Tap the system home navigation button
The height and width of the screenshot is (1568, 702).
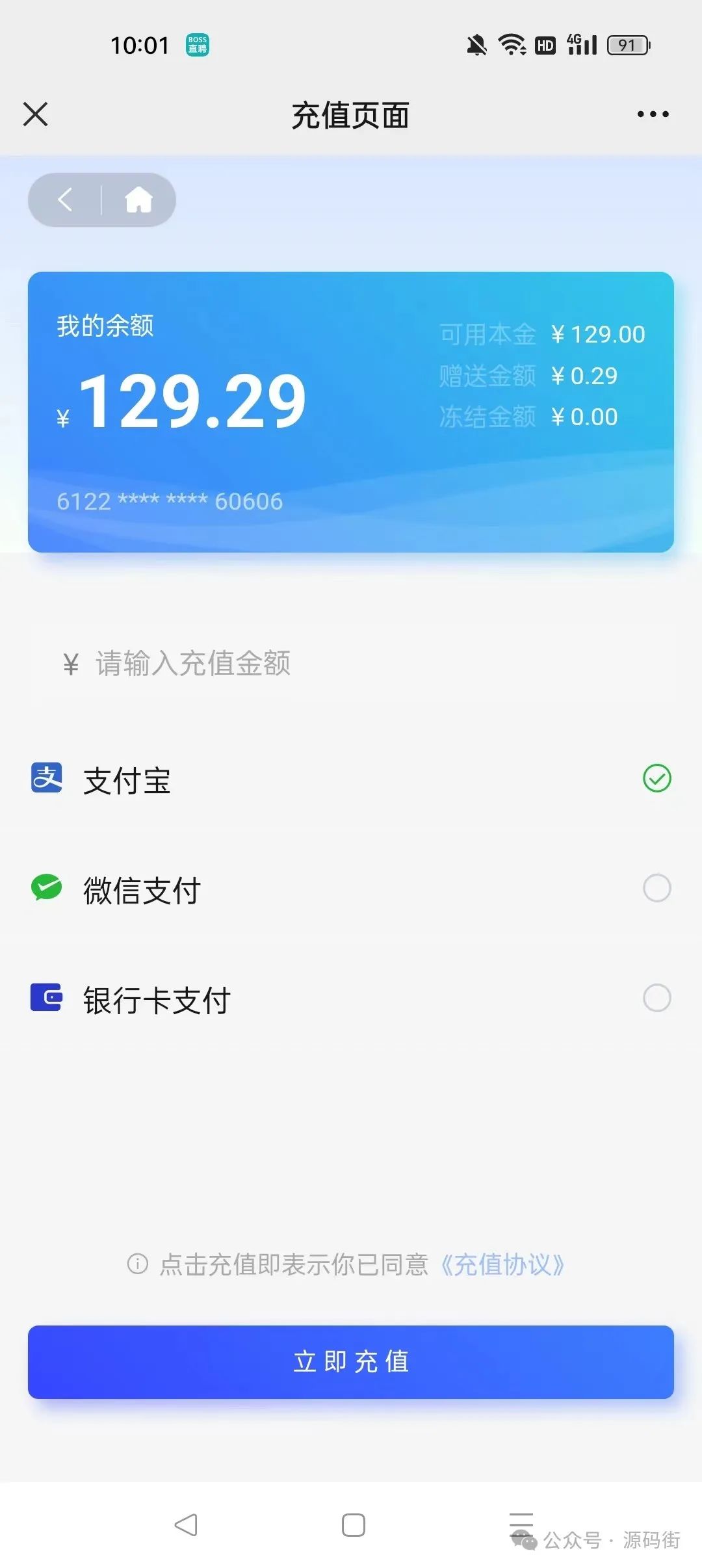[x=353, y=1524]
